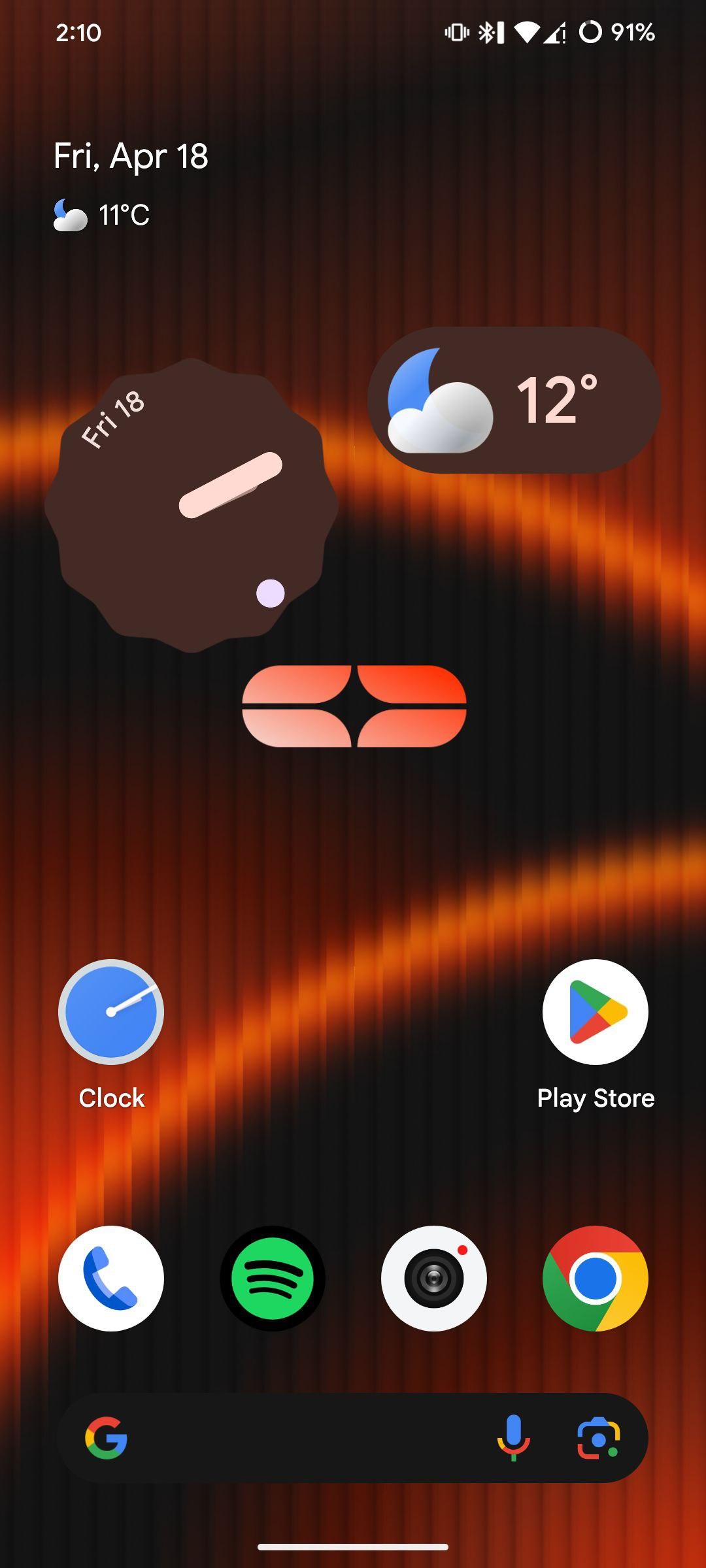Open the Phone dialer app
This screenshot has width=706, height=1568.
[111, 1279]
